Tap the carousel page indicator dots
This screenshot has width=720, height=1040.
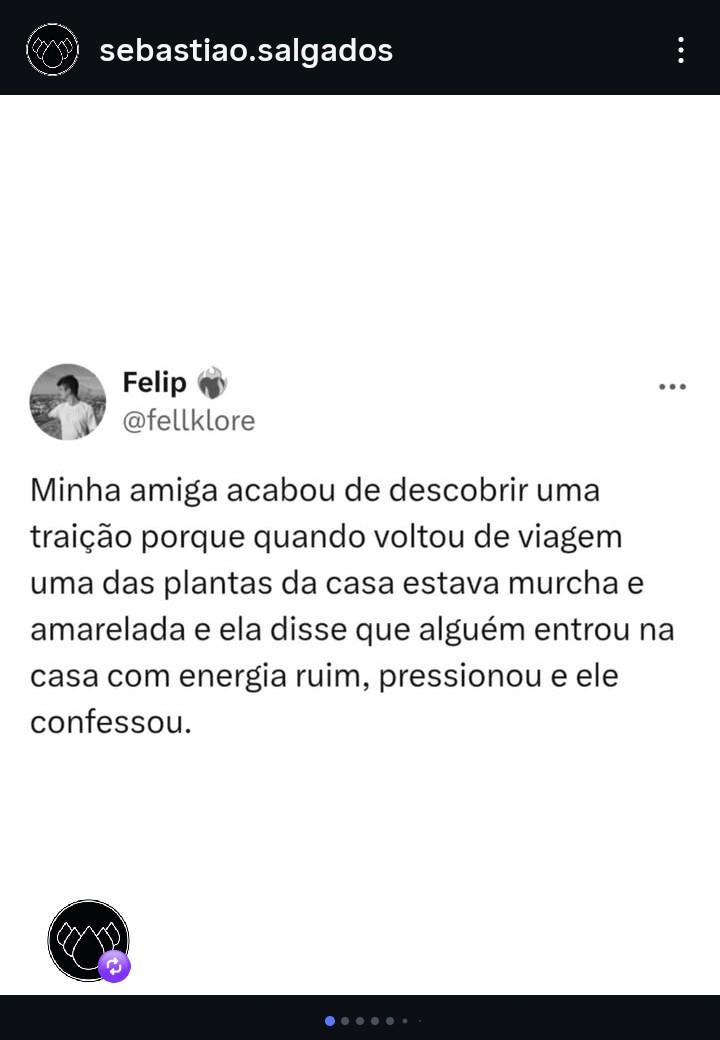pos(371,1021)
